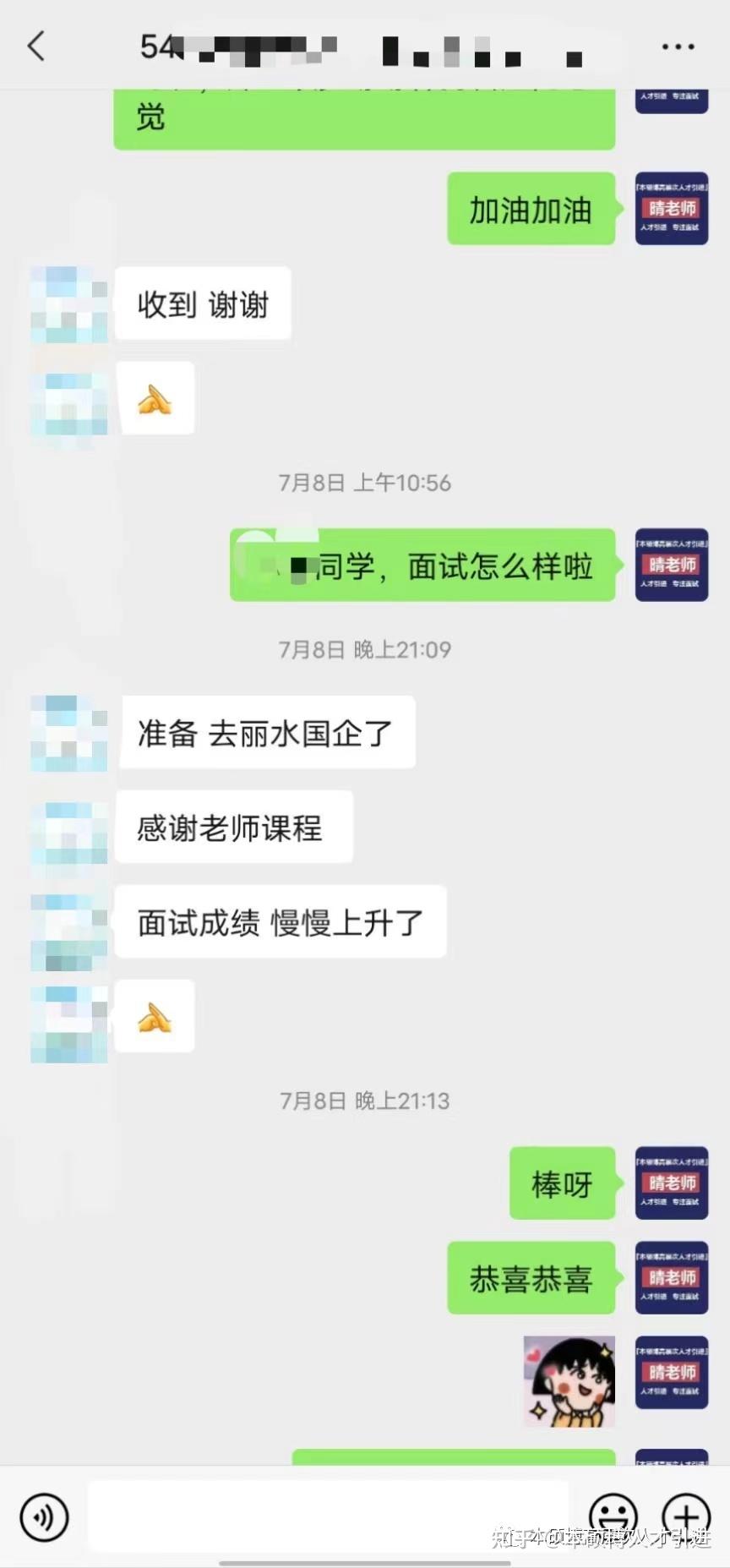Open avatar beside the 加油加油 message
This screenshot has height=1568, width=730.
tap(672, 209)
